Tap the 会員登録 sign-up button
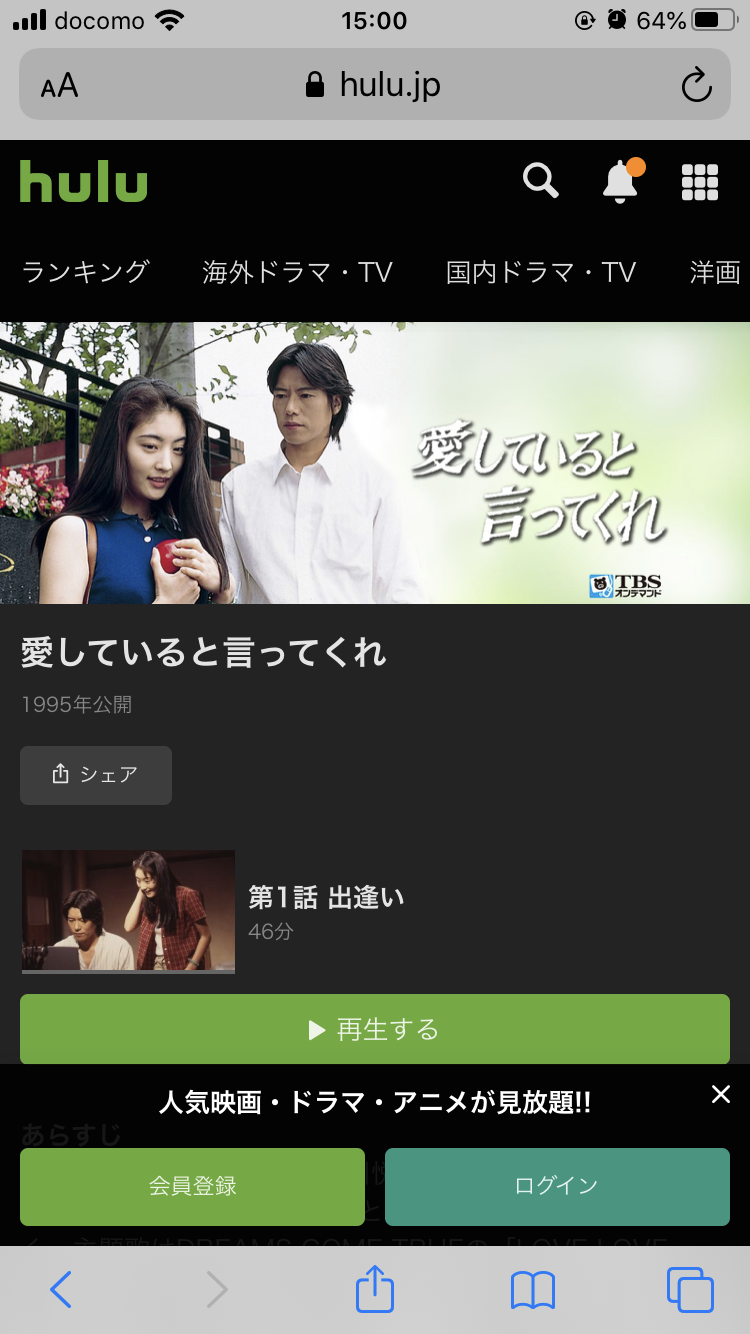This screenshot has height=1334, width=750. 192,1187
